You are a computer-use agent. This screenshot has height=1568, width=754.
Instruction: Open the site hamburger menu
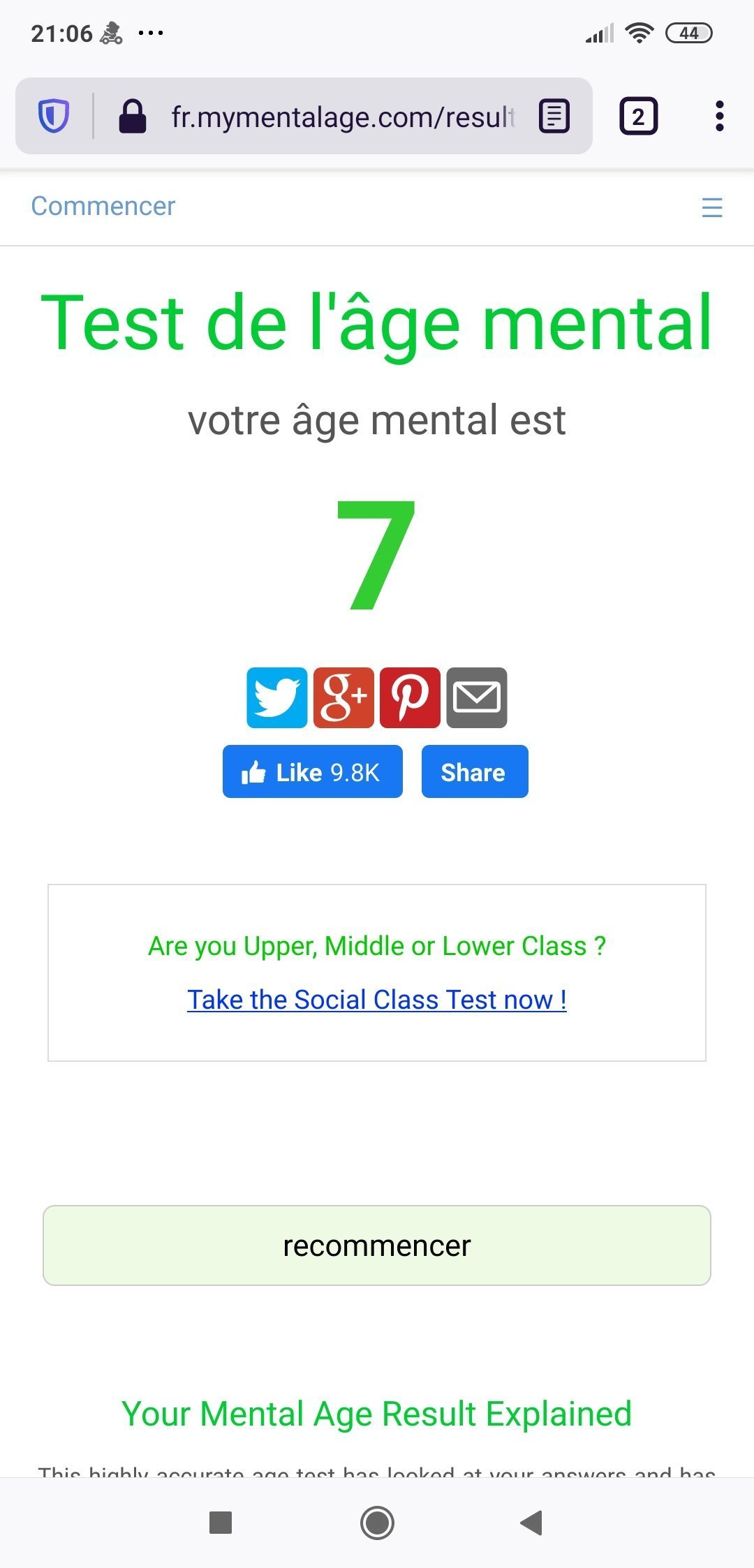click(x=711, y=207)
